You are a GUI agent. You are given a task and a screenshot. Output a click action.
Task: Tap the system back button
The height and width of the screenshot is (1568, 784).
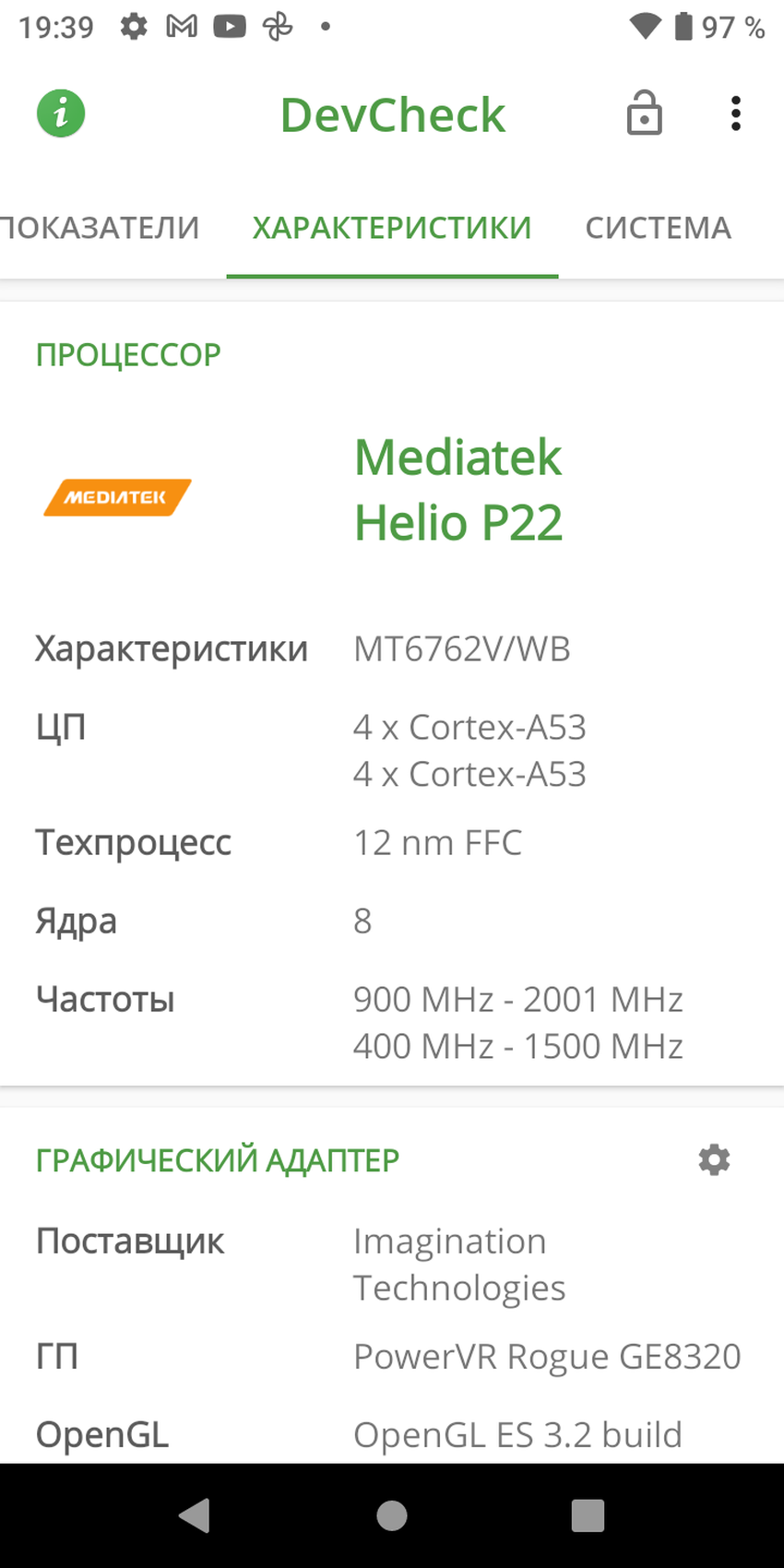tap(195, 1515)
